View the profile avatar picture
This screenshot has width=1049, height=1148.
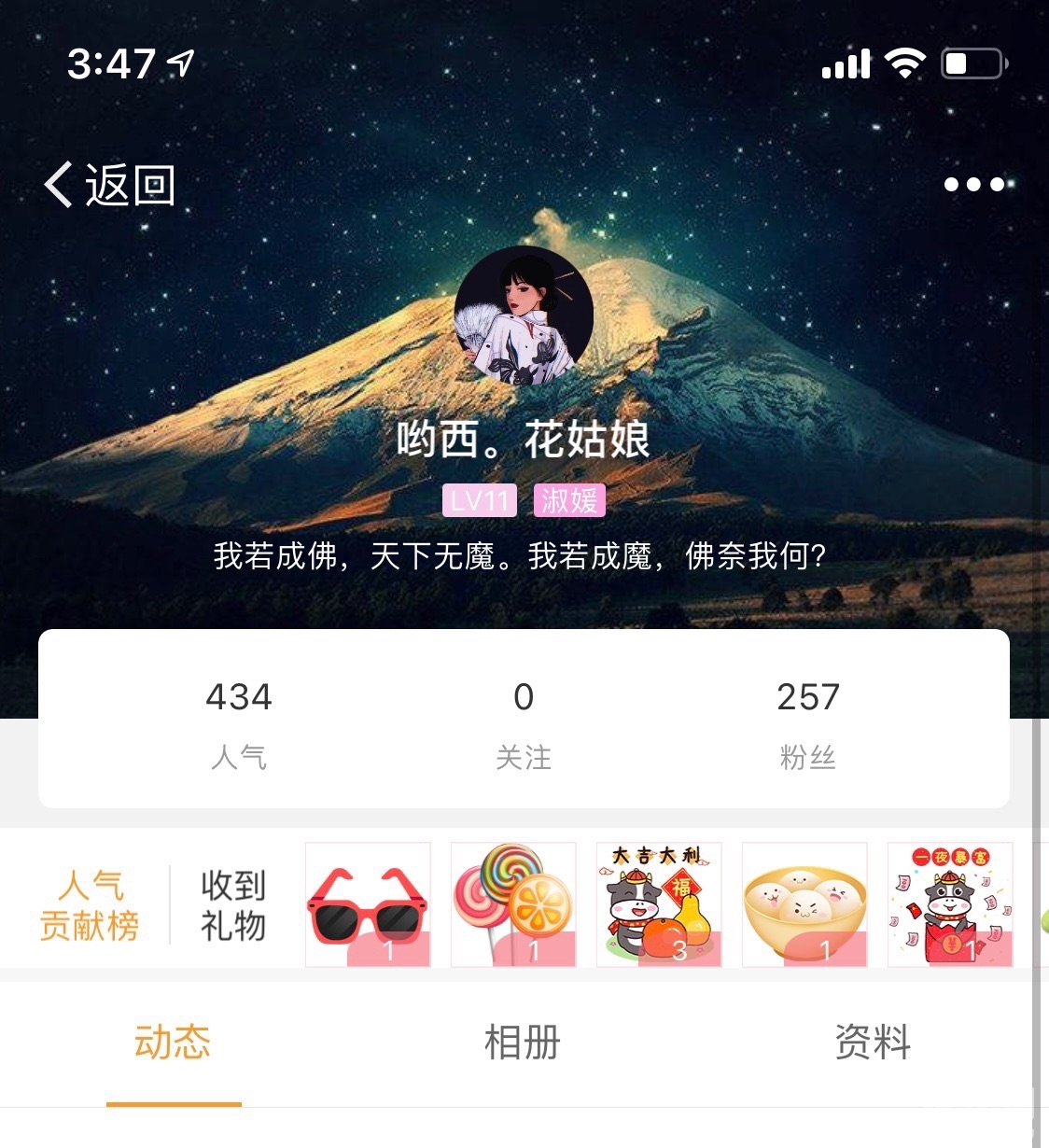pos(524,315)
